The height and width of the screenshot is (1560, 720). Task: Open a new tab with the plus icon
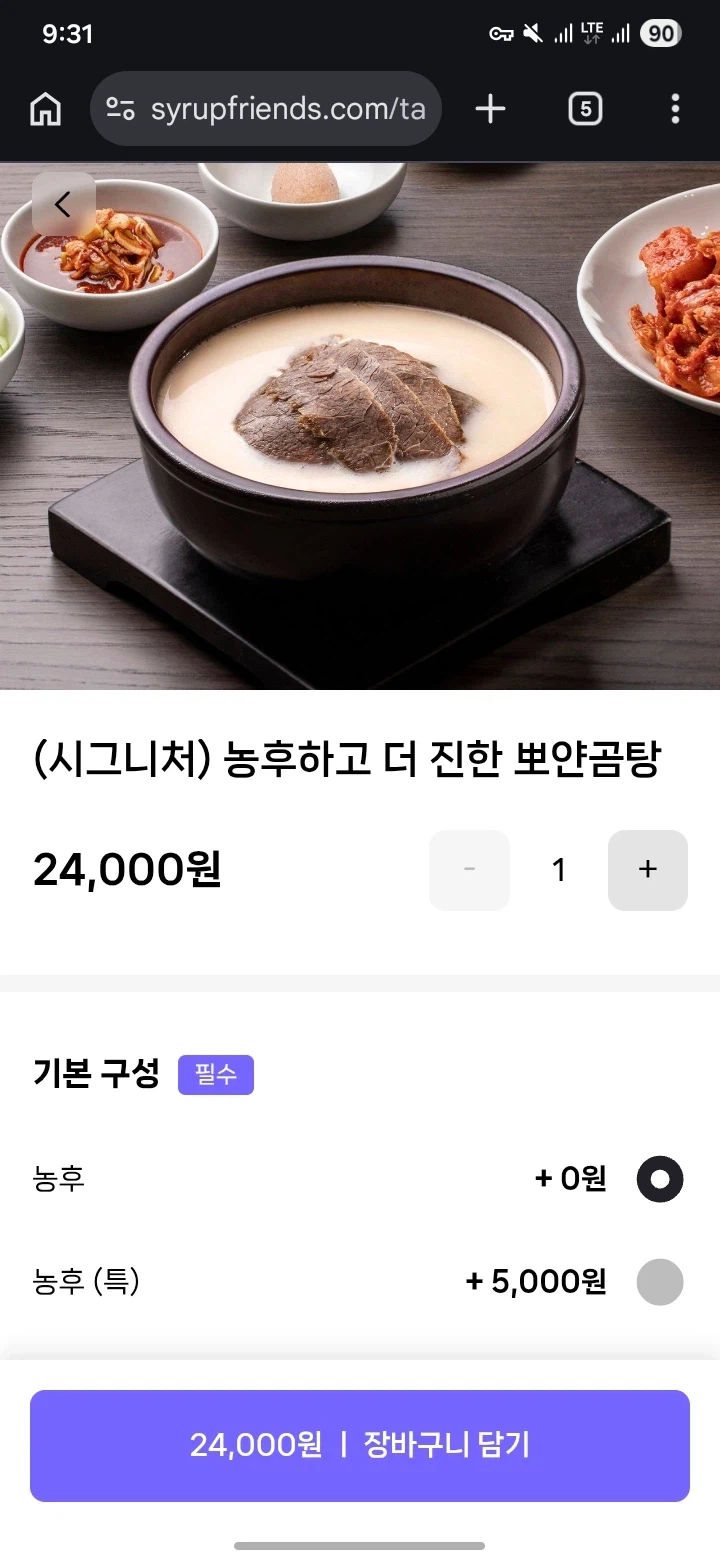click(489, 109)
